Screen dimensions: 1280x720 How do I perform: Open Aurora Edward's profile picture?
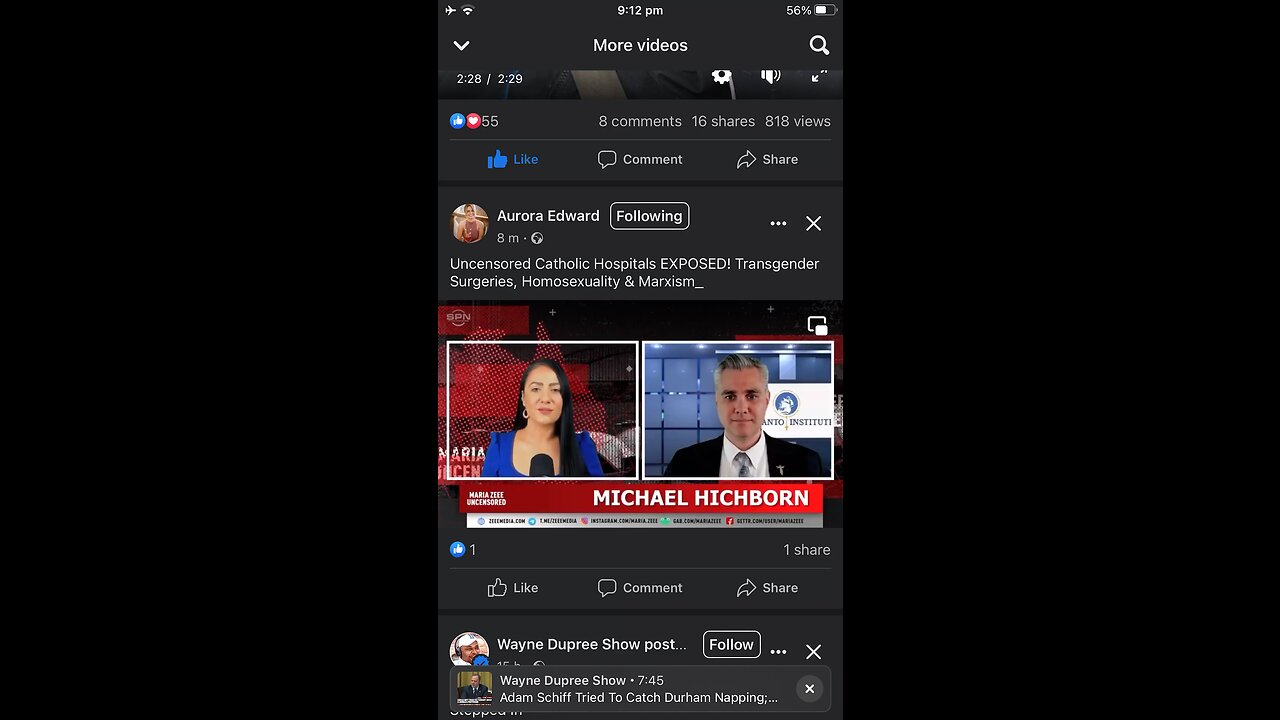[469, 224]
